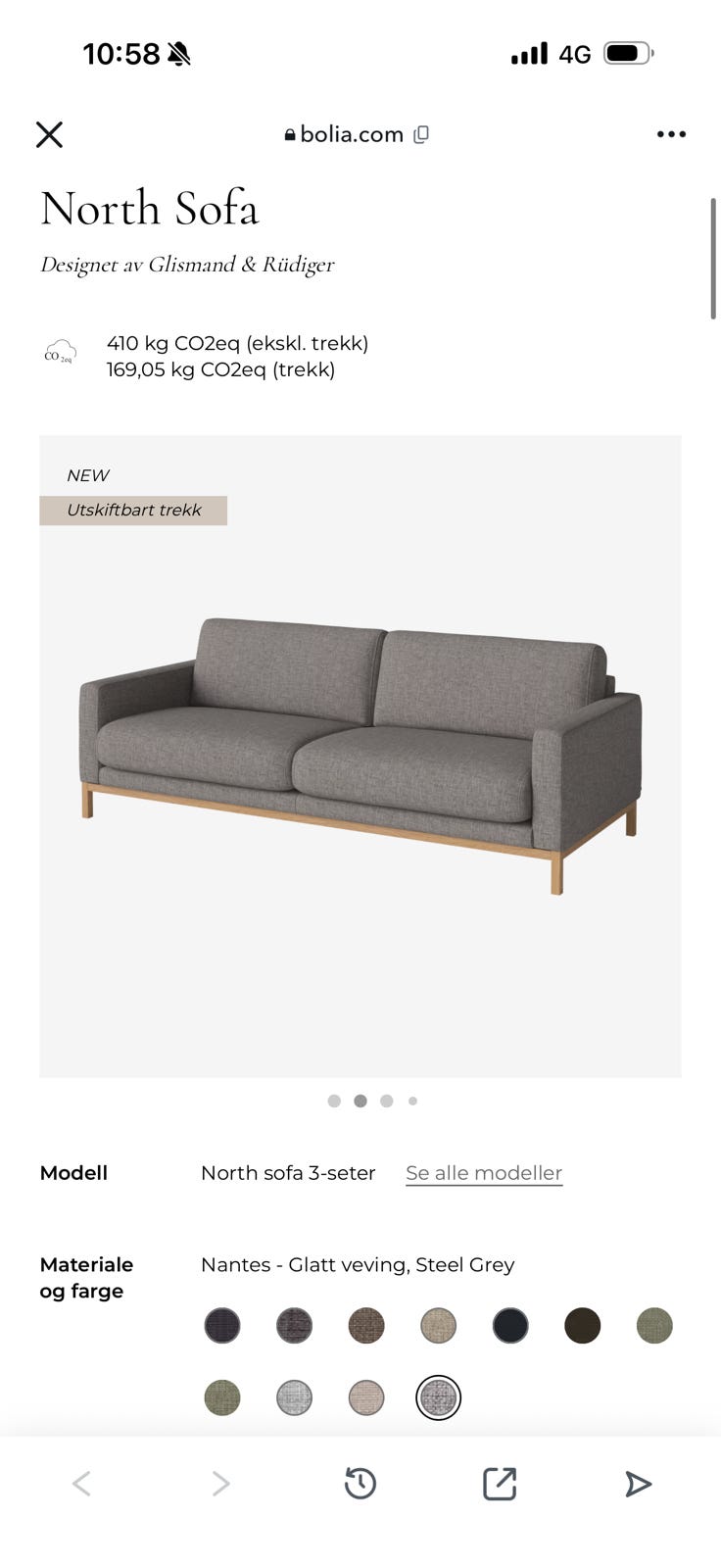Open page in external browser
This screenshot has height=1568, width=721.
click(x=500, y=1484)
